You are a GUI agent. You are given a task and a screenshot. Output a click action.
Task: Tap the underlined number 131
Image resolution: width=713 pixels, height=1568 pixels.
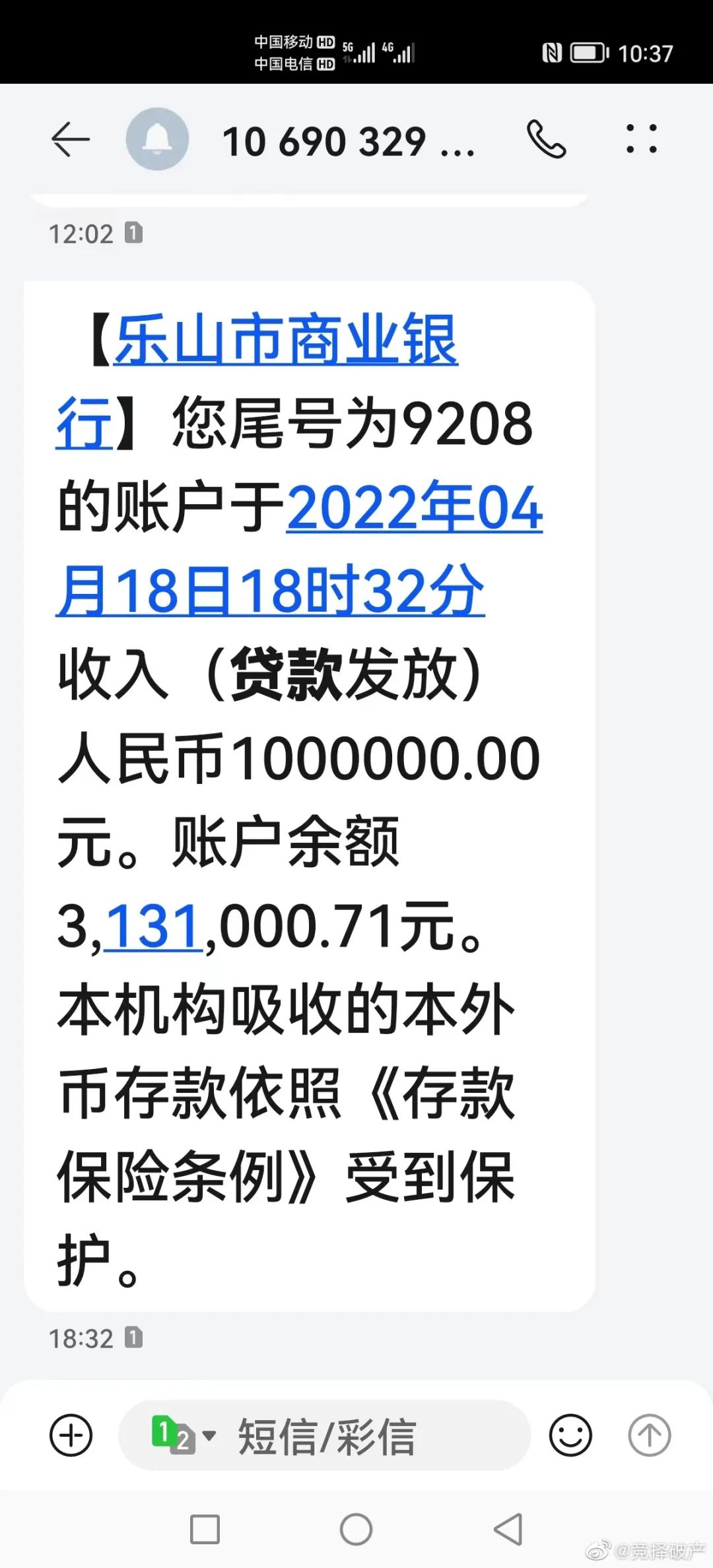[153, 925]
